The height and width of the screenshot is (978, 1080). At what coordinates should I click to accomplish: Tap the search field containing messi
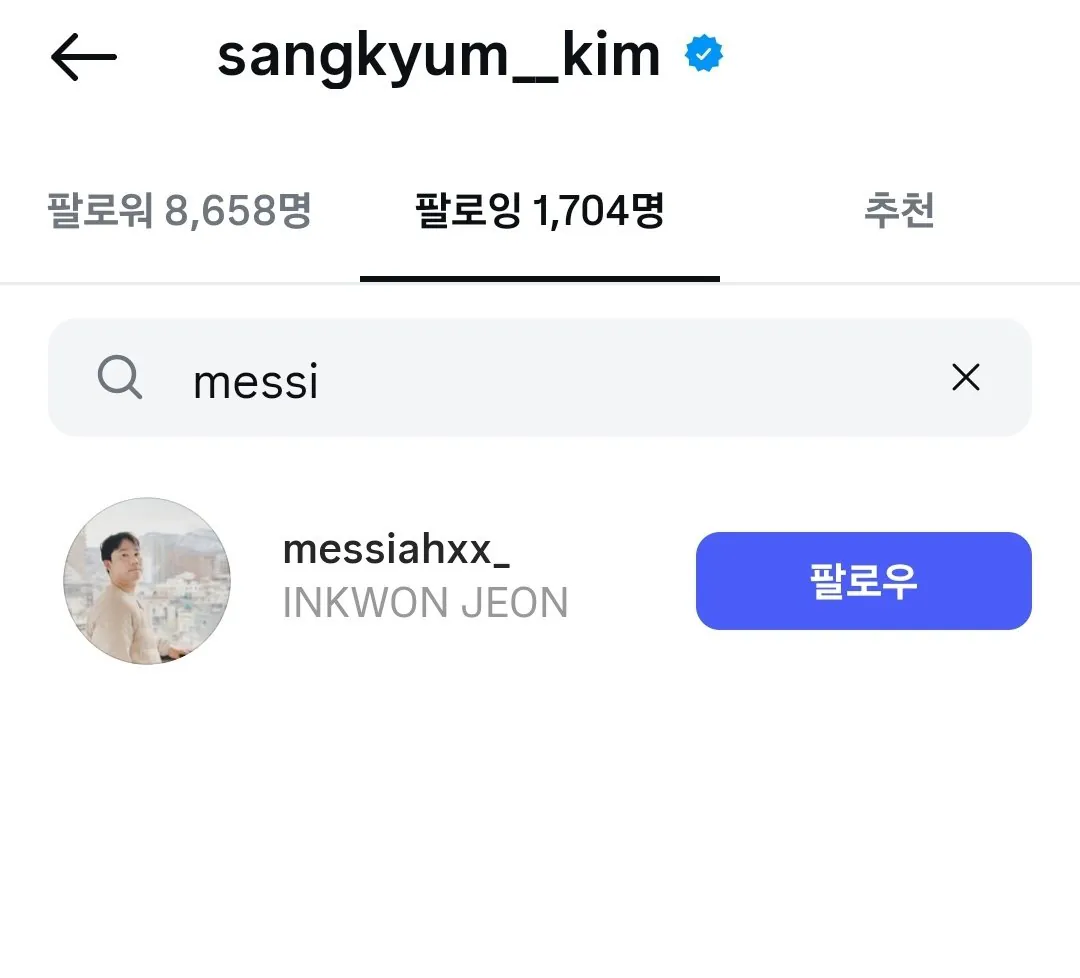click(540, 378)
